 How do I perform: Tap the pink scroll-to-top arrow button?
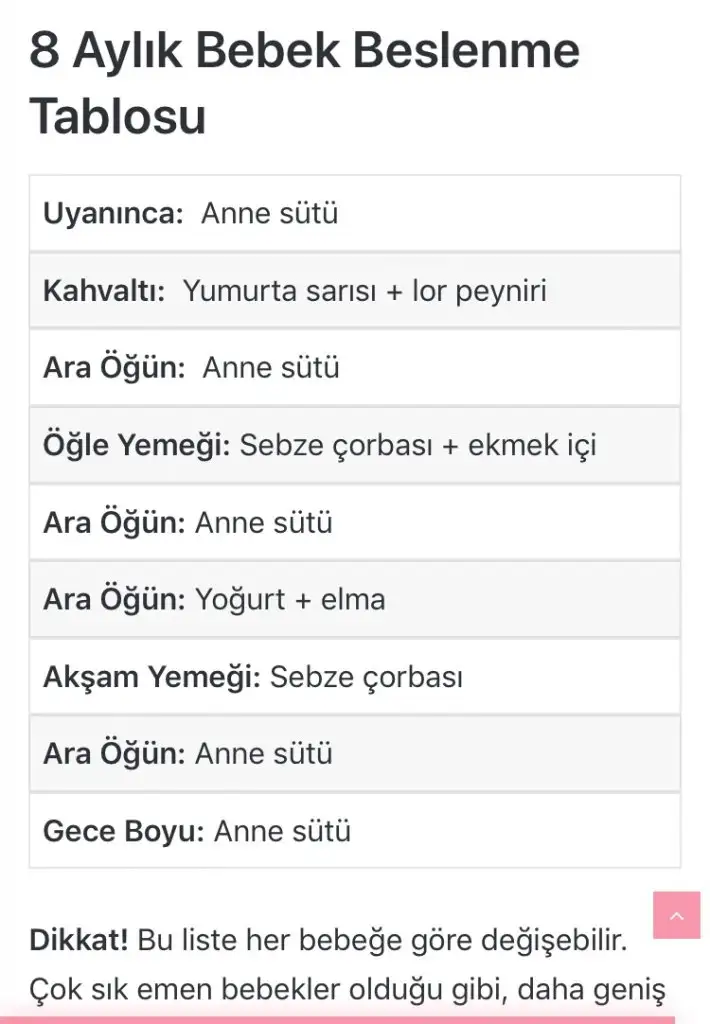click(x=677, y=915)
